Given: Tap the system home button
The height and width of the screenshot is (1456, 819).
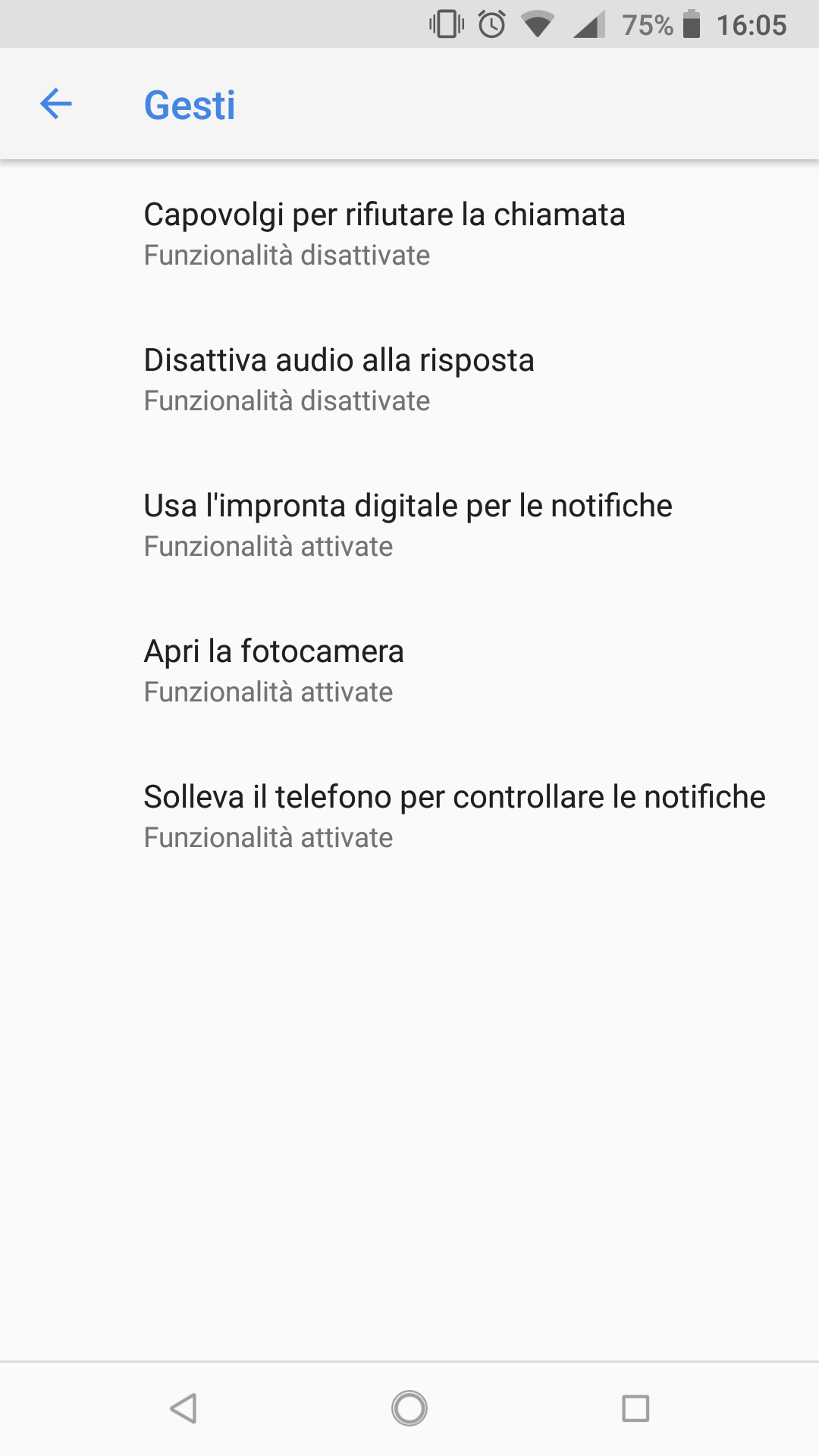Looking at the screenshot, I should click(409, 1408).
